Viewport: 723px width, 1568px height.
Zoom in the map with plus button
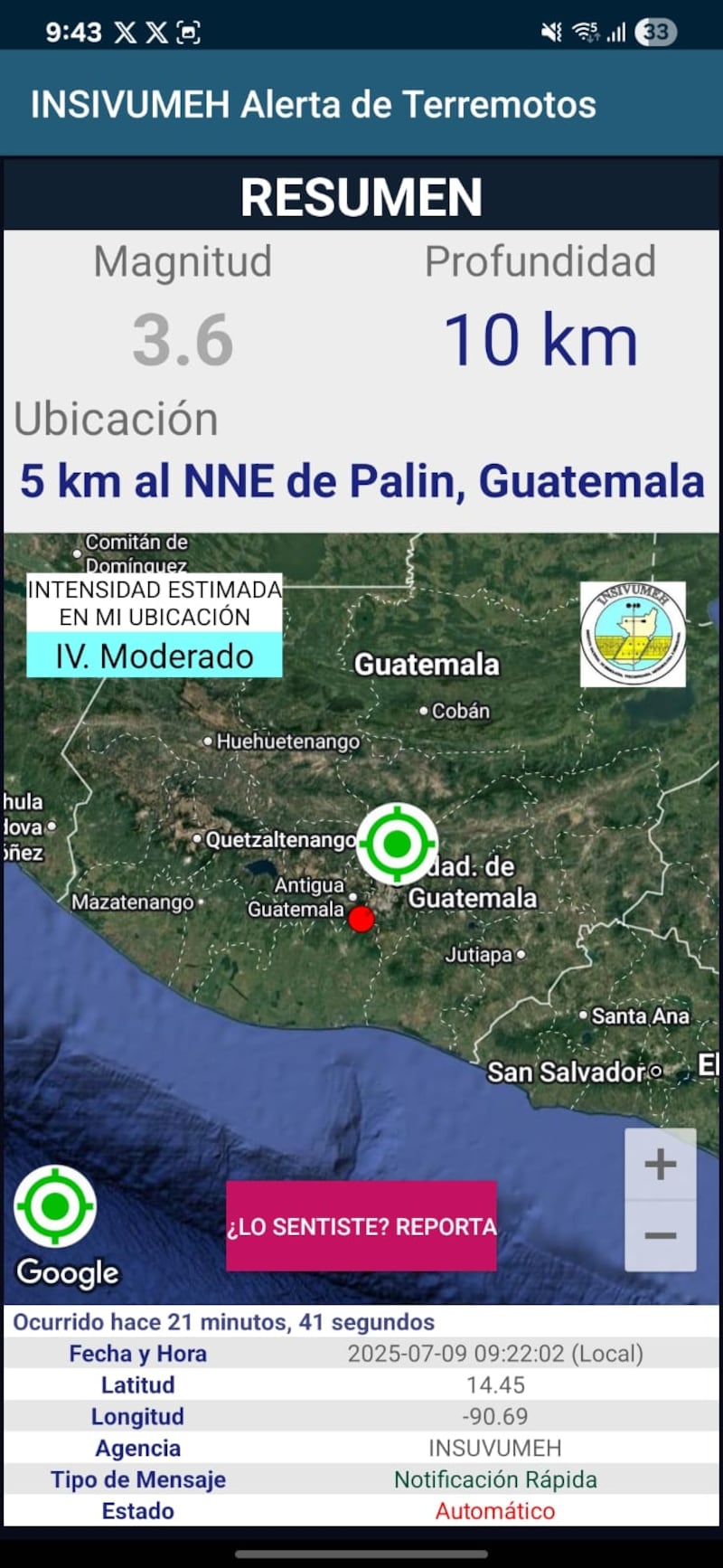point(661,1164)
